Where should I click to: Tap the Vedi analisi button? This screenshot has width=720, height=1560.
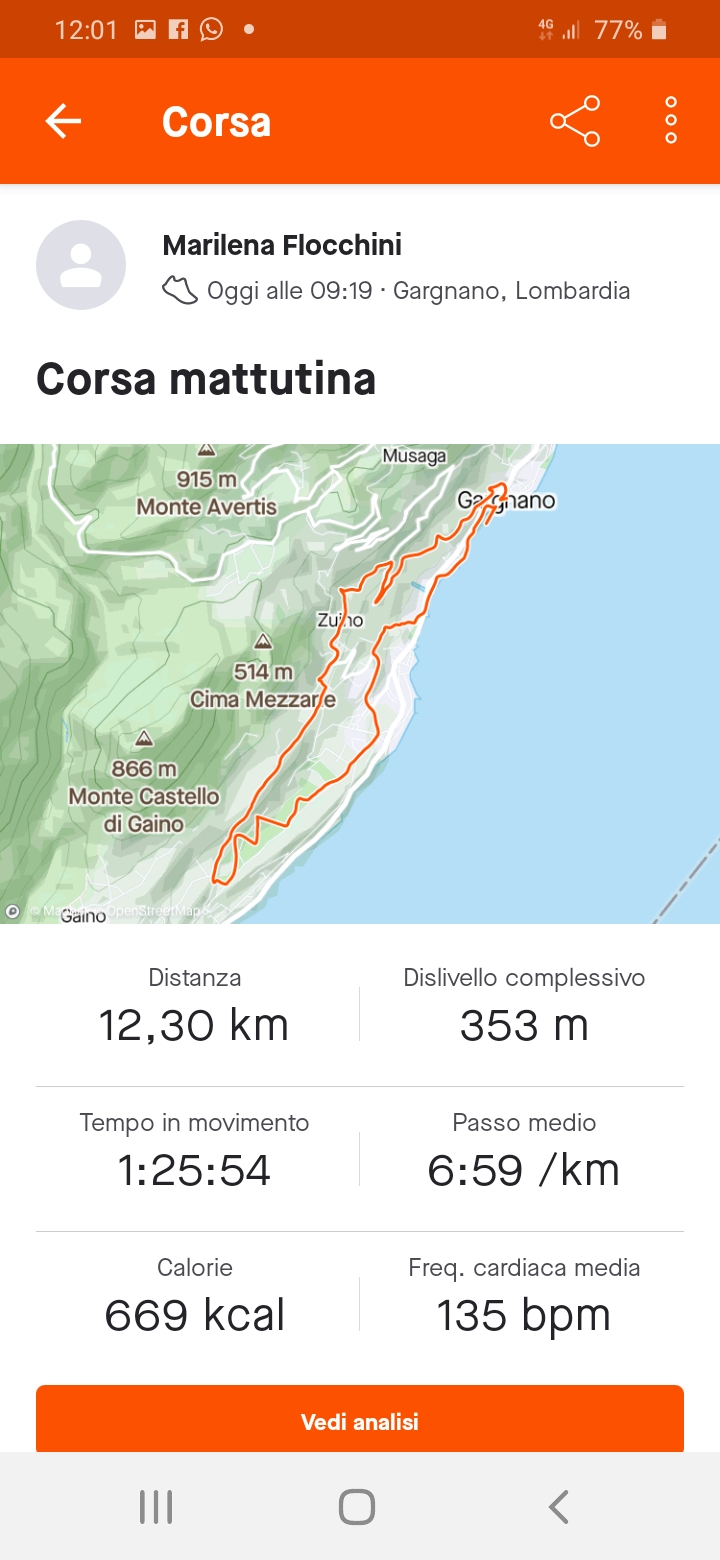point(360,1419)
